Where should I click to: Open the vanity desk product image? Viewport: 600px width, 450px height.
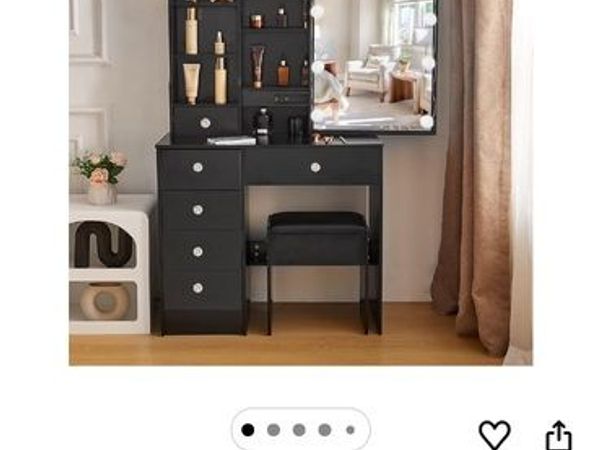point(300,180)
